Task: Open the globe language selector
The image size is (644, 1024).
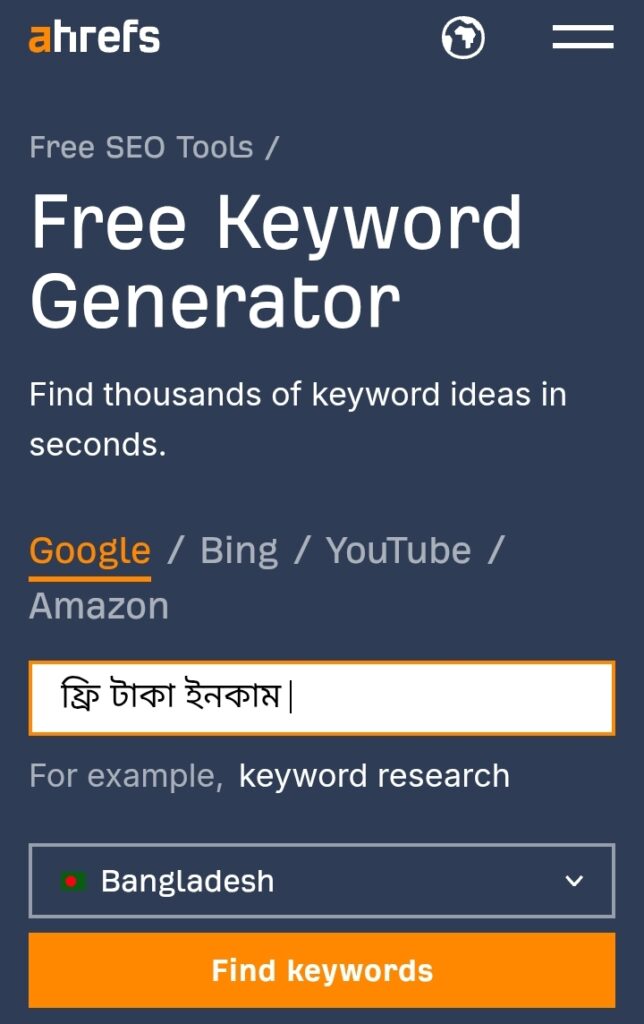Action: (x=463, y=38)
